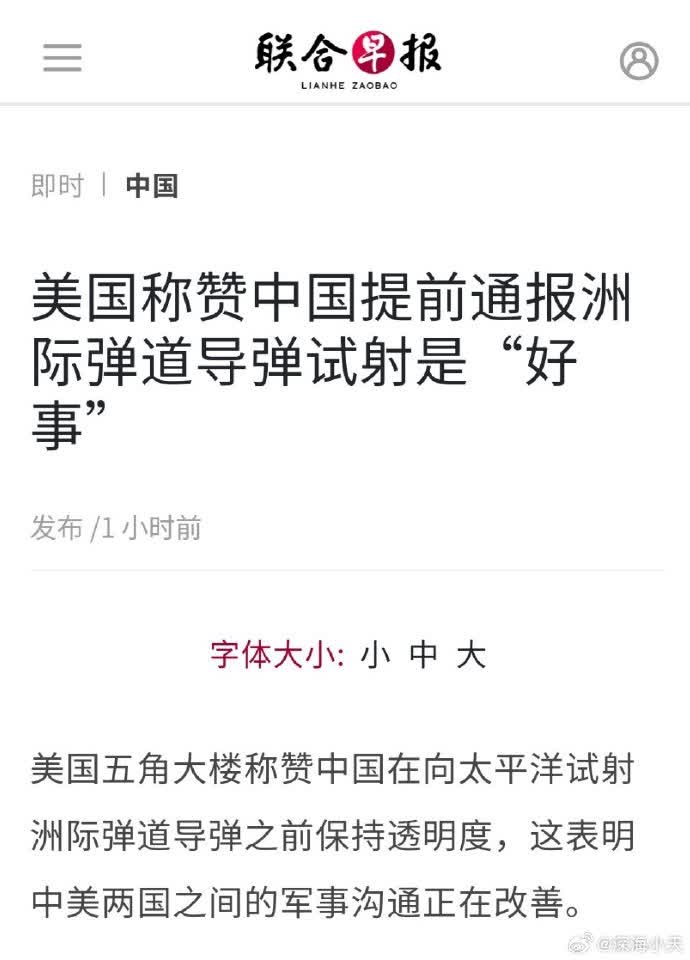The height and width of the screenshot is (960, 690).
Task: Tap the 联合早报 logo for home
Action: [x=348, y=58]
